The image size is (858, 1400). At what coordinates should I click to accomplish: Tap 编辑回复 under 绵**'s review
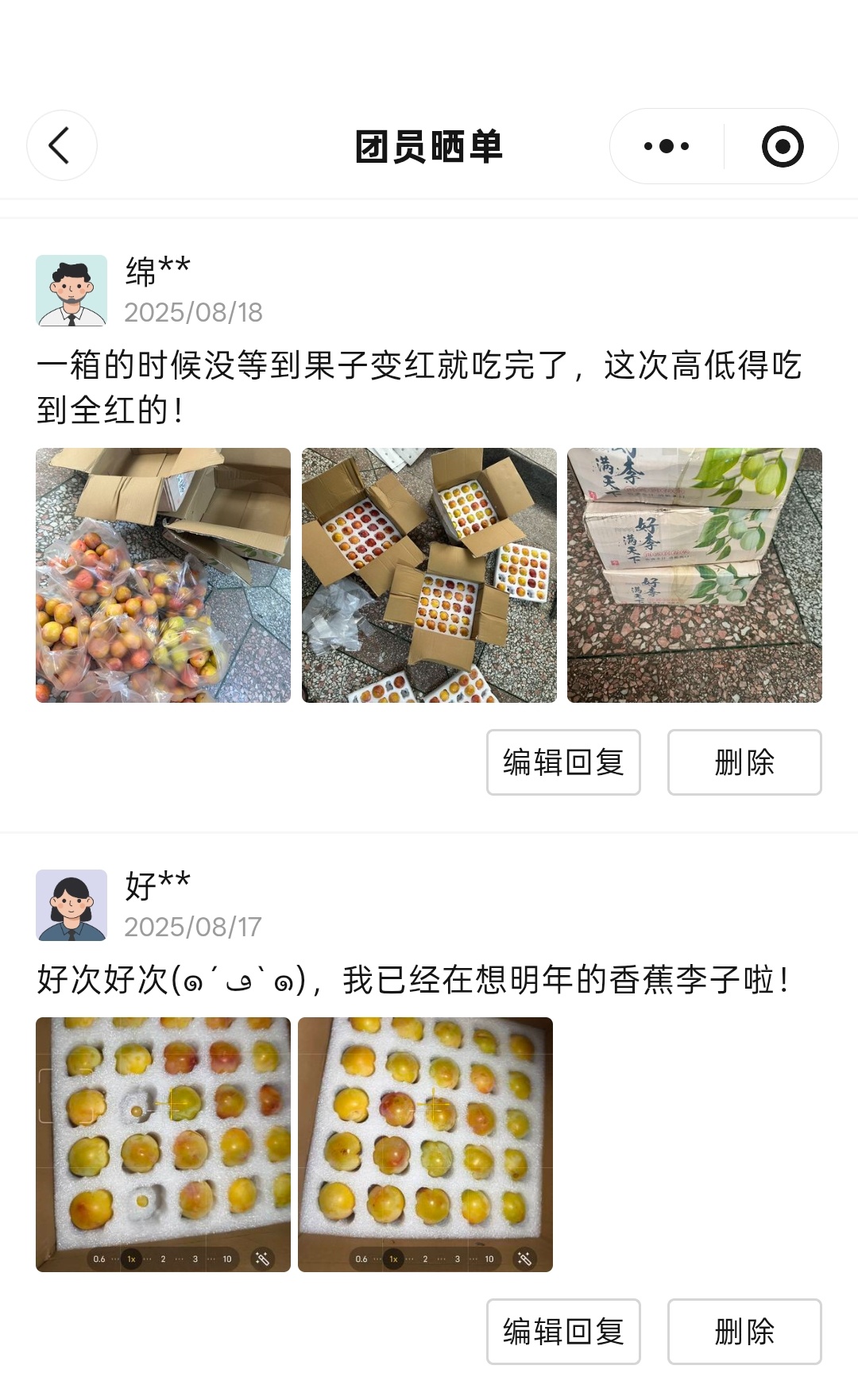563,762
